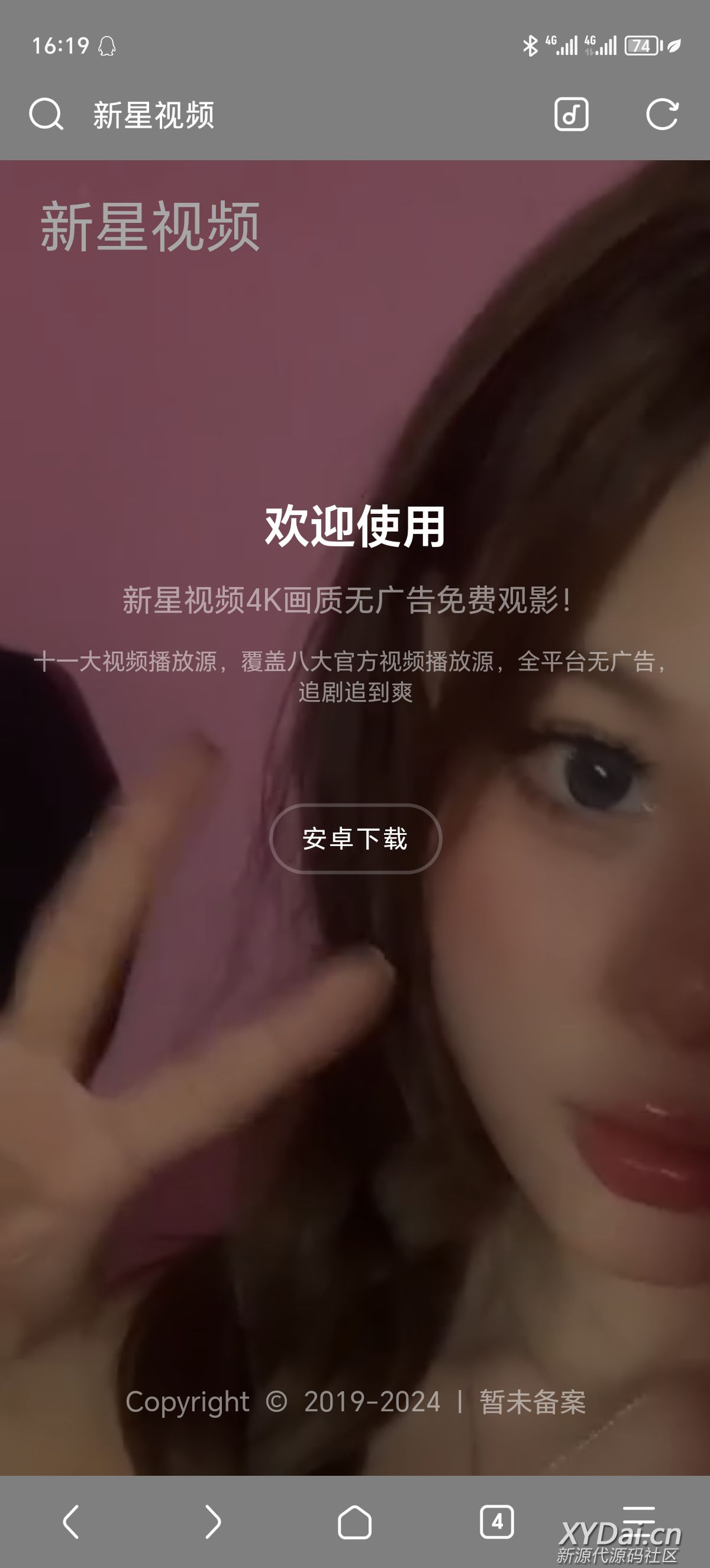The height and width of the screenshot is (1568, 710).
Task: Open the tab switcher showing 4 tabs
Action: (496, 1522)
